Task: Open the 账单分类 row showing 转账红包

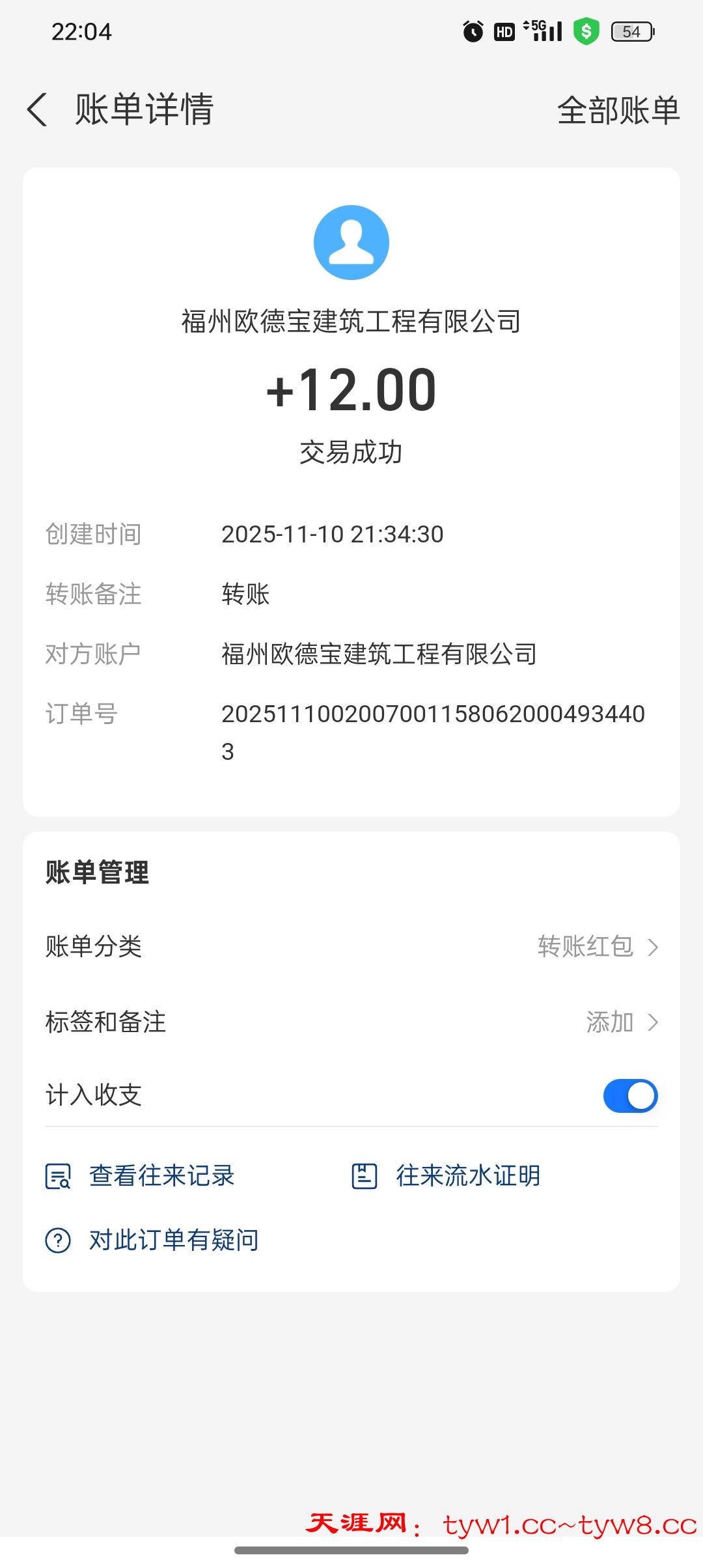Action: click(351, 946)
